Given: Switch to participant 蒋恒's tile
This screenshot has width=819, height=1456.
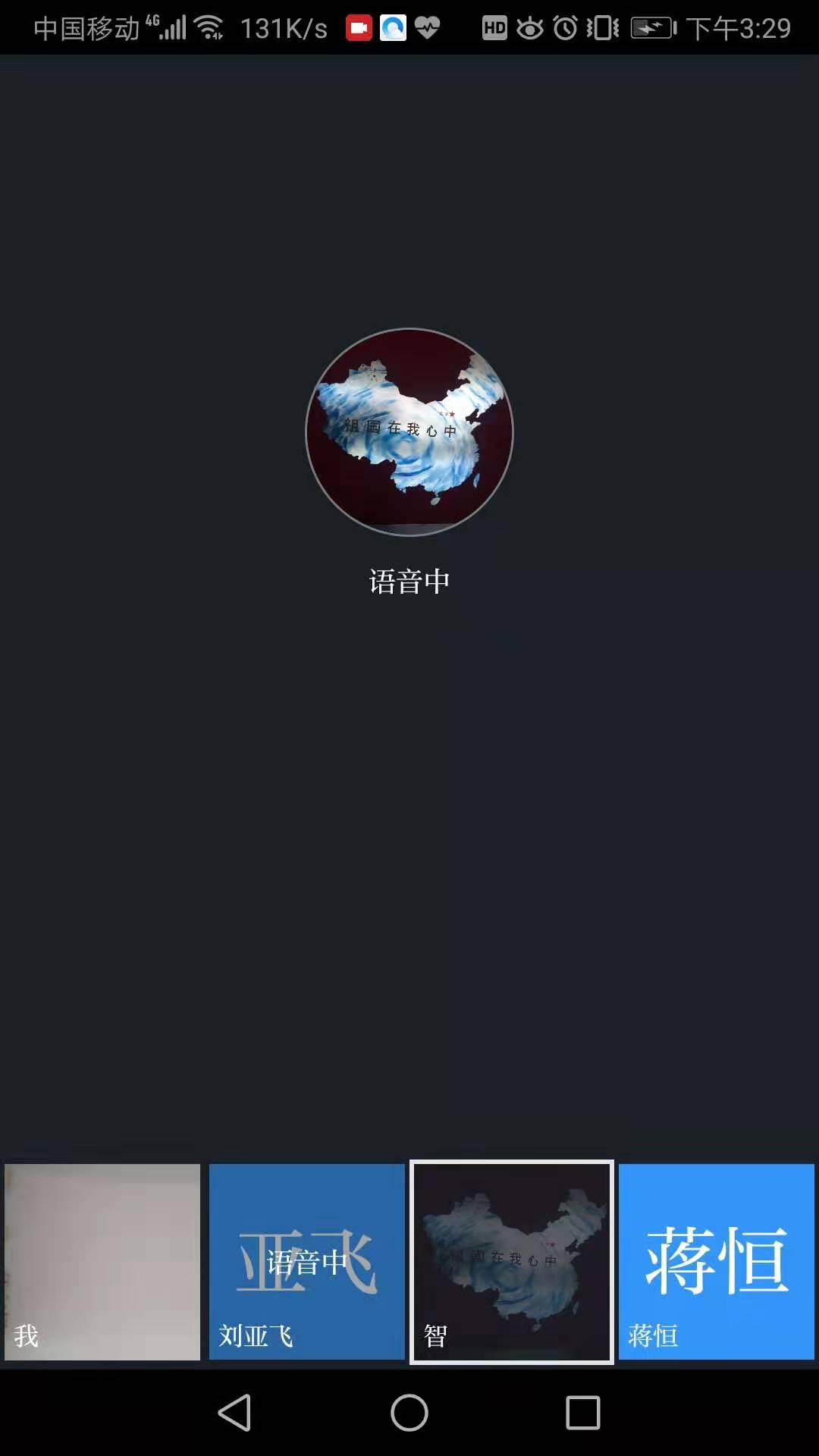Looking at the screenshot, I should click(717, 1262).
